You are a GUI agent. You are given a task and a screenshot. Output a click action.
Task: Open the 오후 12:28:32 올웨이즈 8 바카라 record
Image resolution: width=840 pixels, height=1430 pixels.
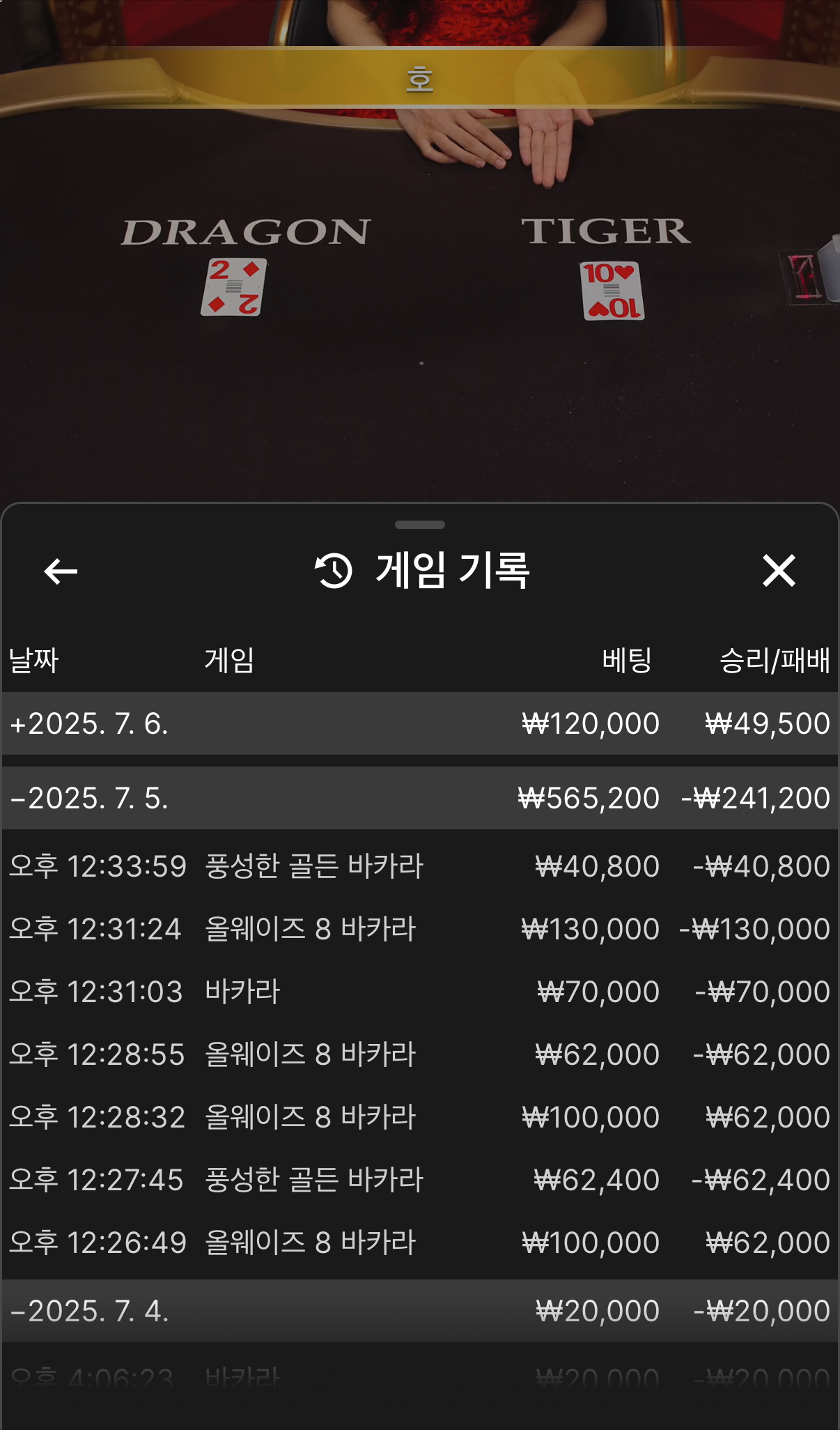point(419,1117)
